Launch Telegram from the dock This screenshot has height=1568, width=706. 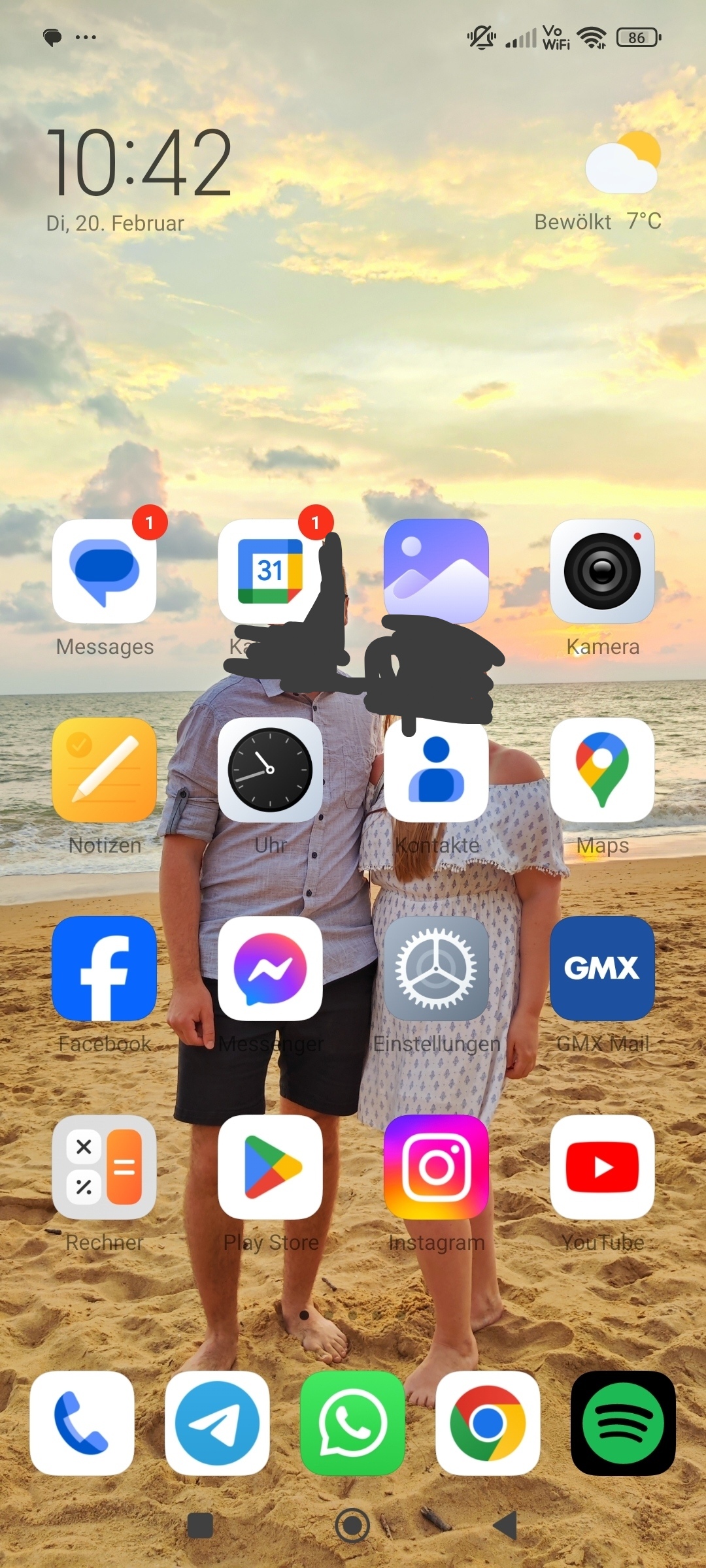click(218, 1423)
